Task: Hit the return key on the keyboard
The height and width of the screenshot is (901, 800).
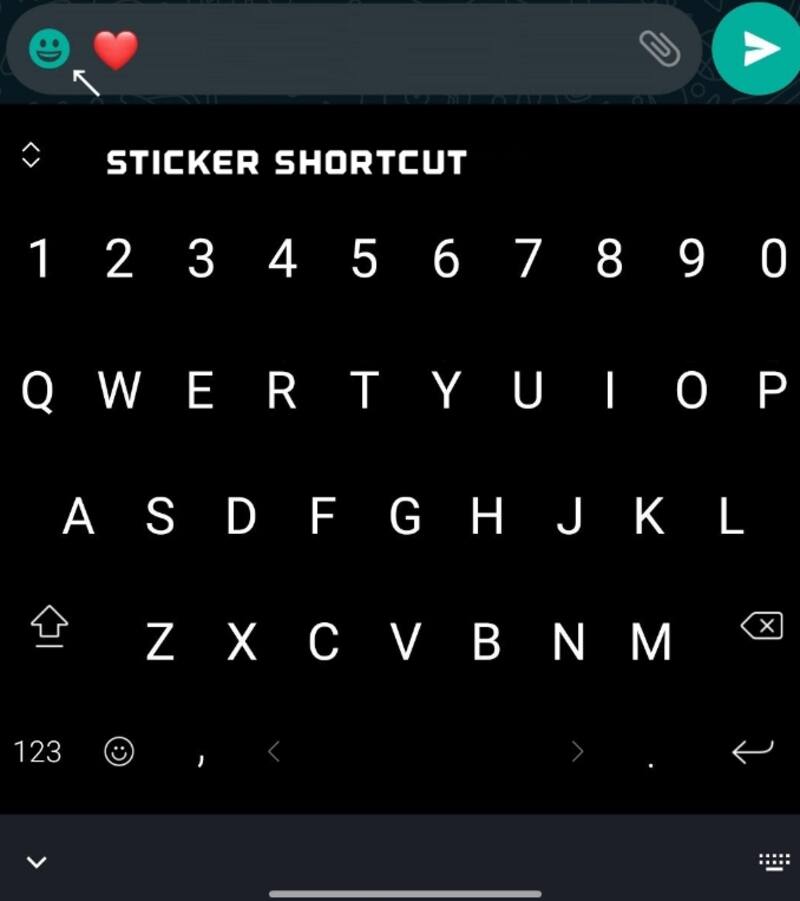Action: tap(753, 752)
